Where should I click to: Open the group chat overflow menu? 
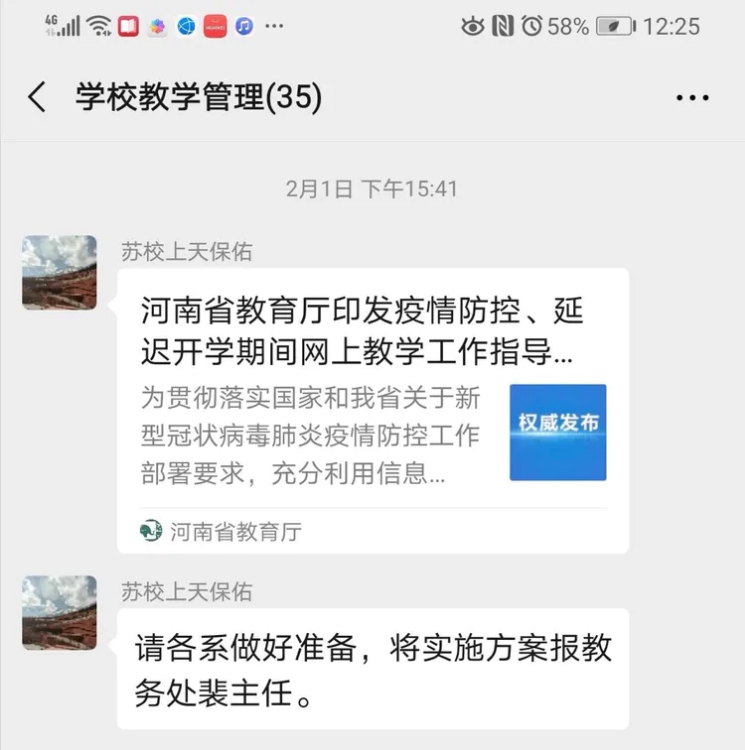pos(692,98)
